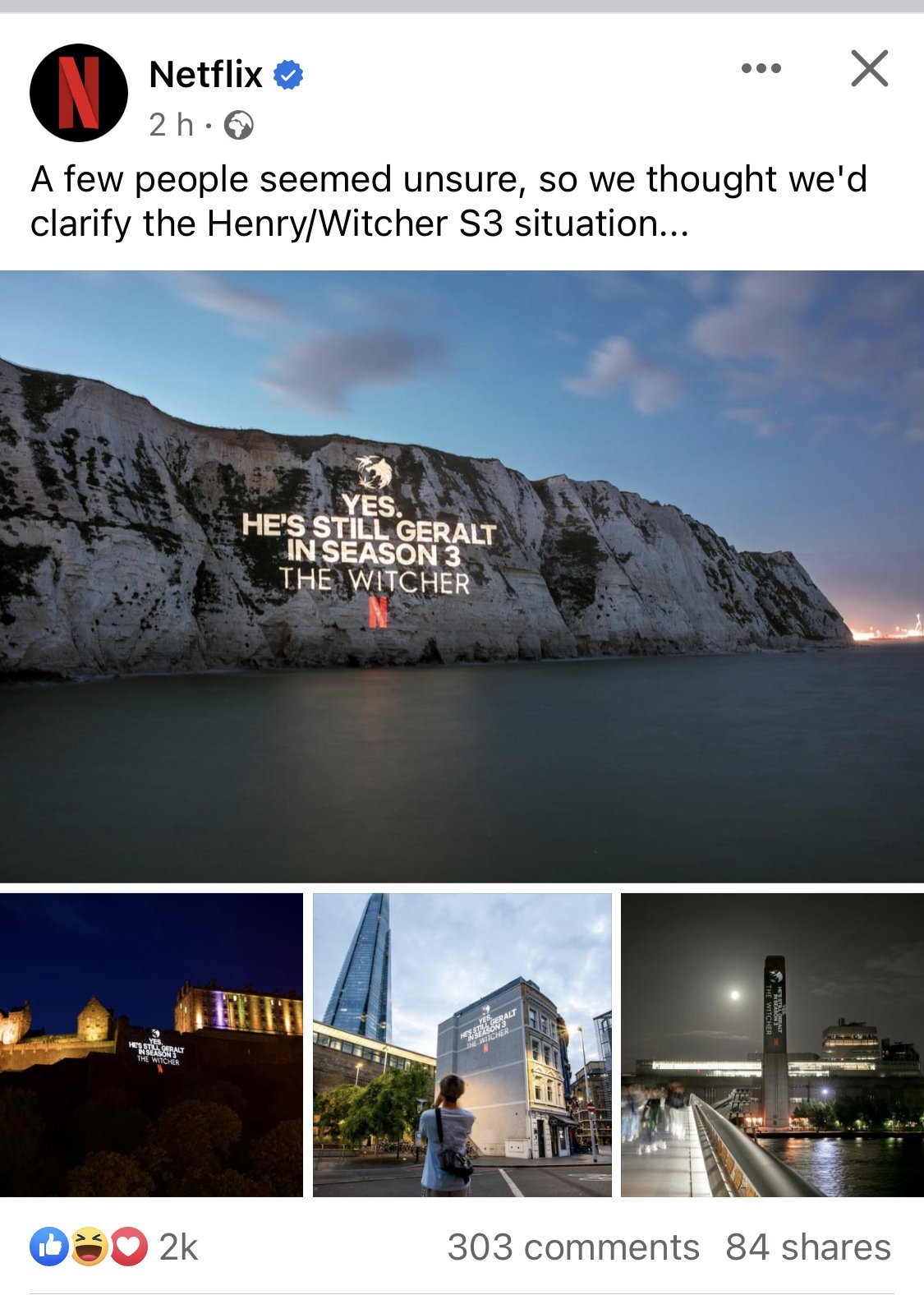Dismiss the Netflix post with the X
Screen dimensions: 924x1295
(x=869, y=68)
